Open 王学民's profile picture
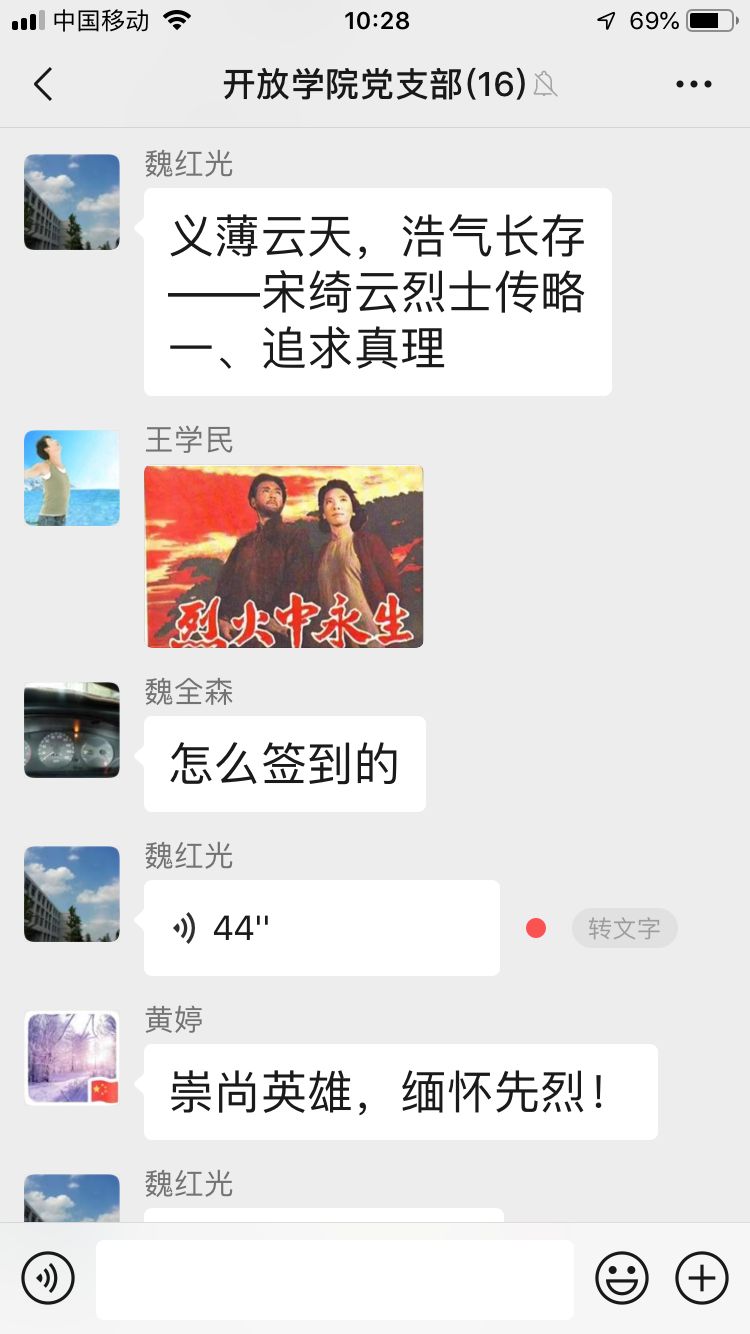Viewport: 750px width, 1334px height. 71,477
